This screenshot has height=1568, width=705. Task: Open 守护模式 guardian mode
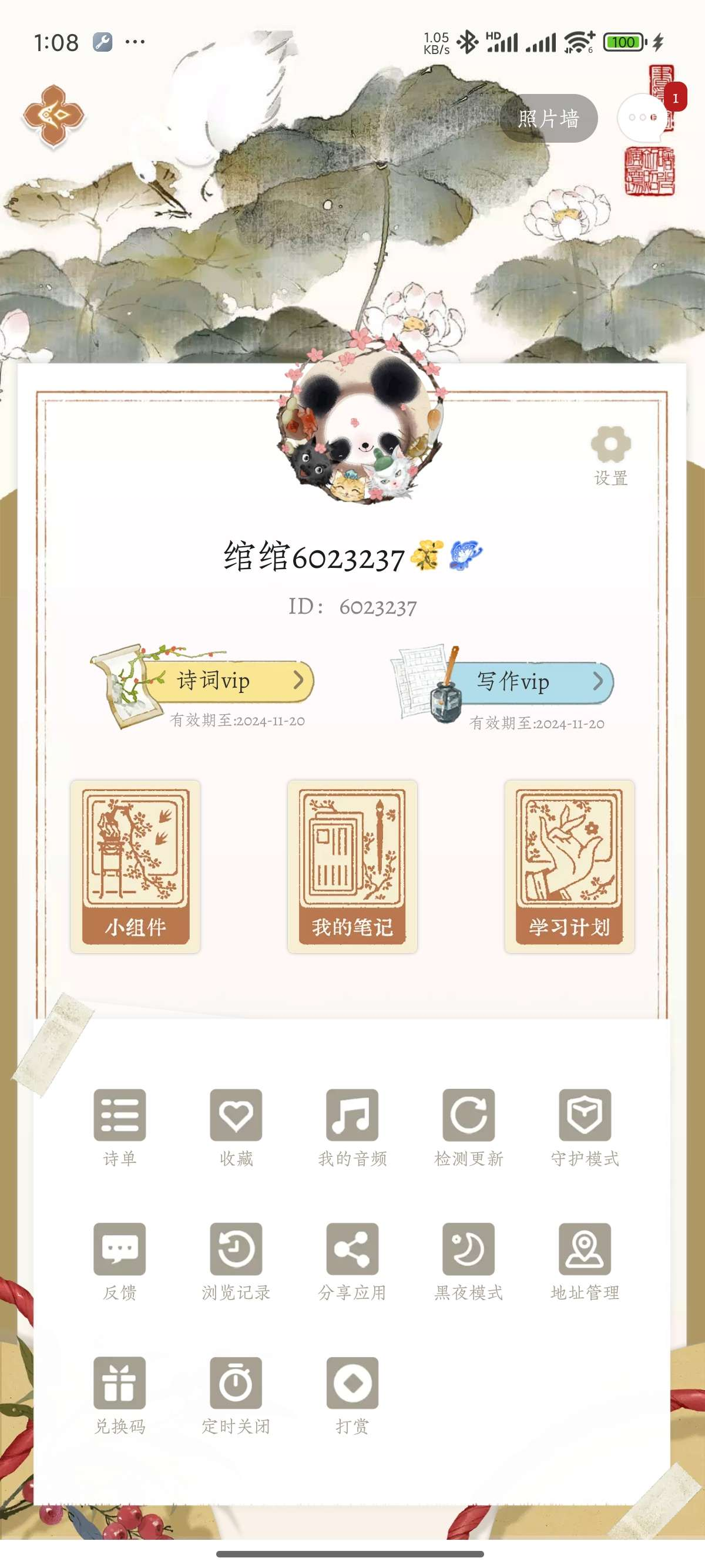(585, 1128)
